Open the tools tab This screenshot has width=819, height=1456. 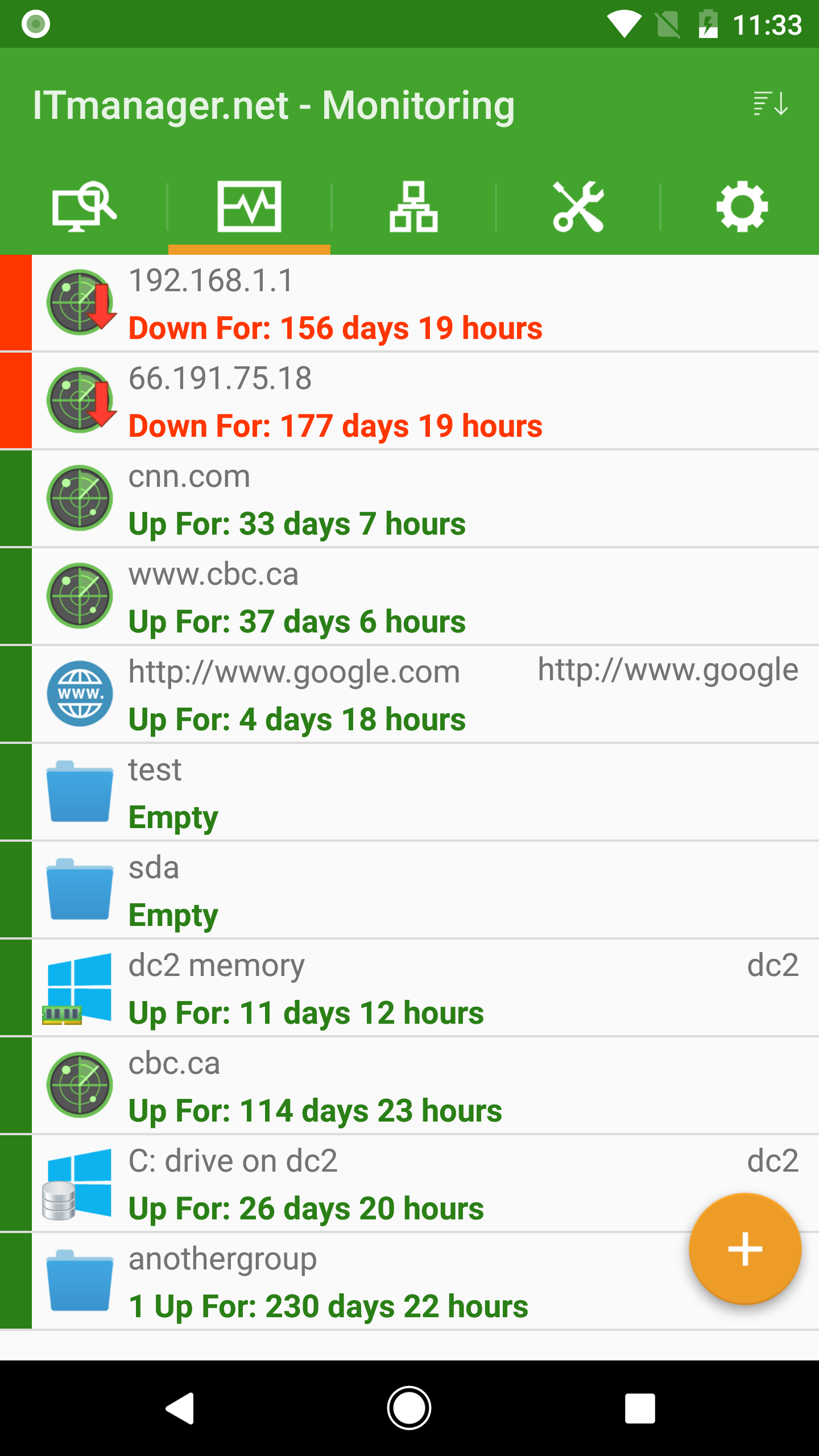coord(578,206)
